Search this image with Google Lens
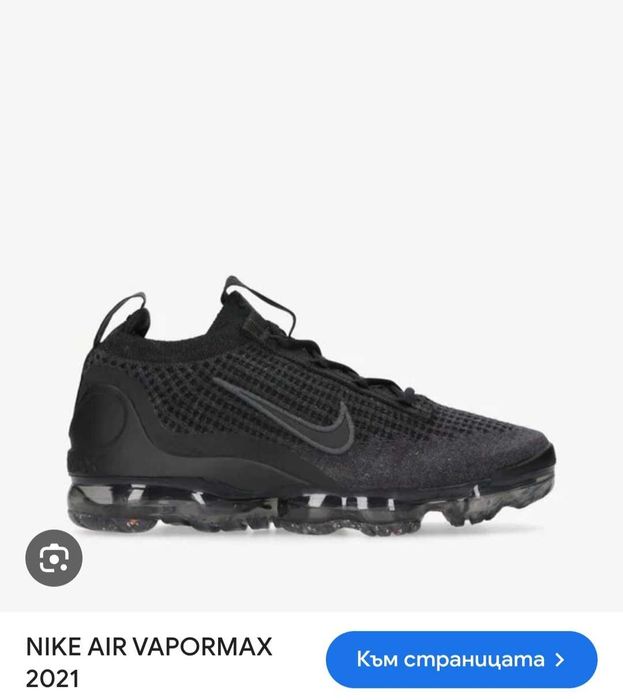 (x=49, y=561)
